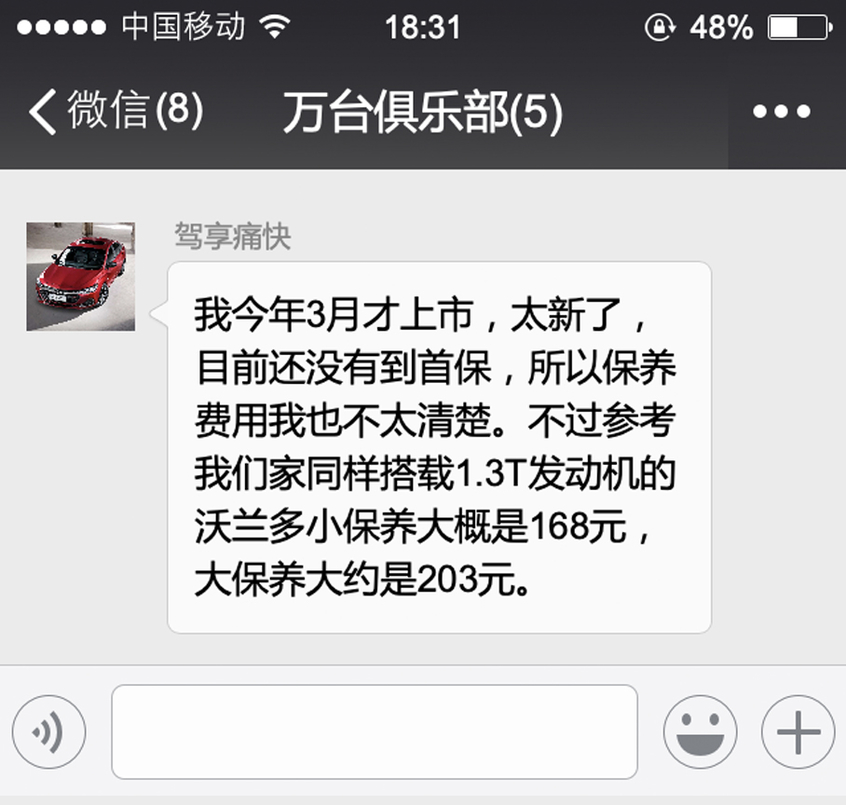Image resolution: width=846 pixels, height=805 pixels.
Task: Focus the message text field
Action: coord(374,732)
